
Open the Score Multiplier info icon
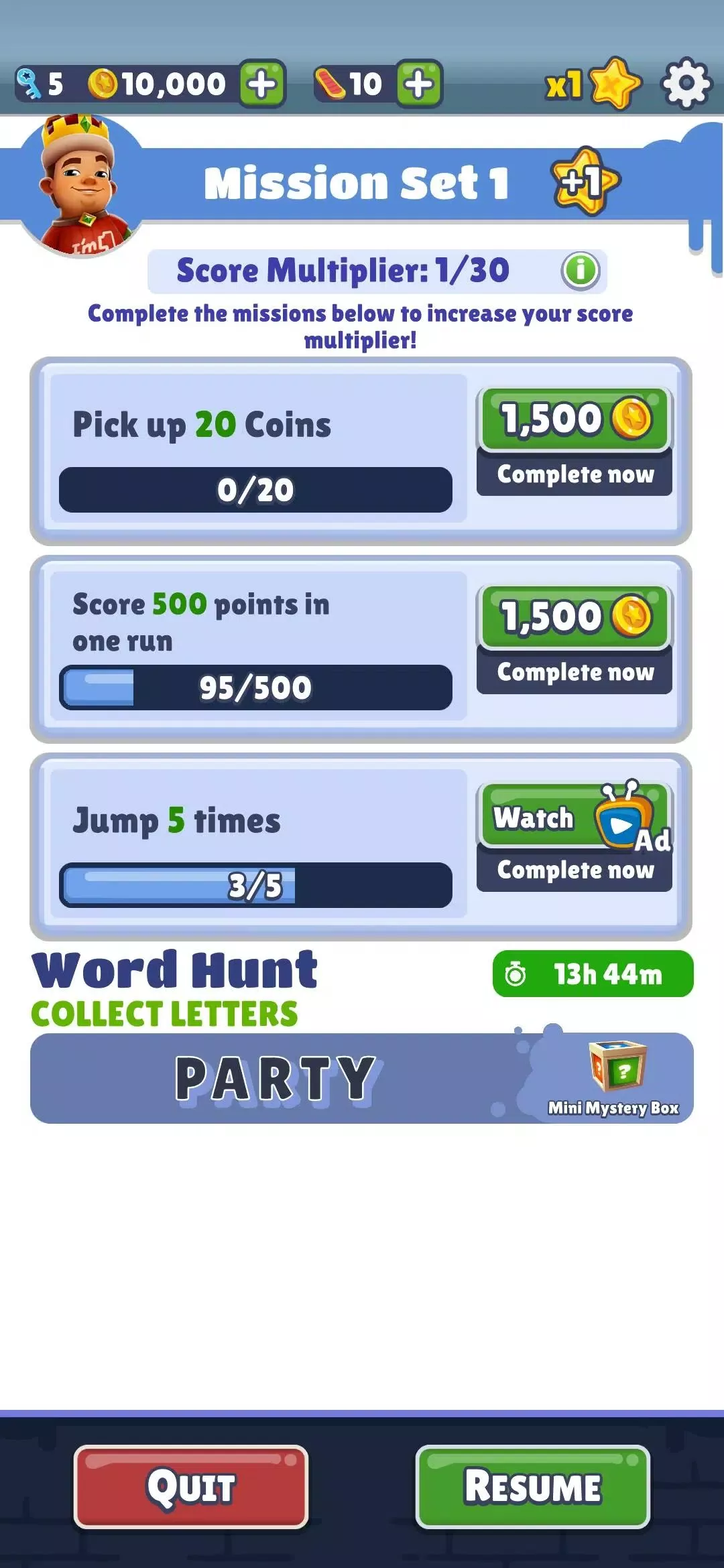tap(581, 271)
